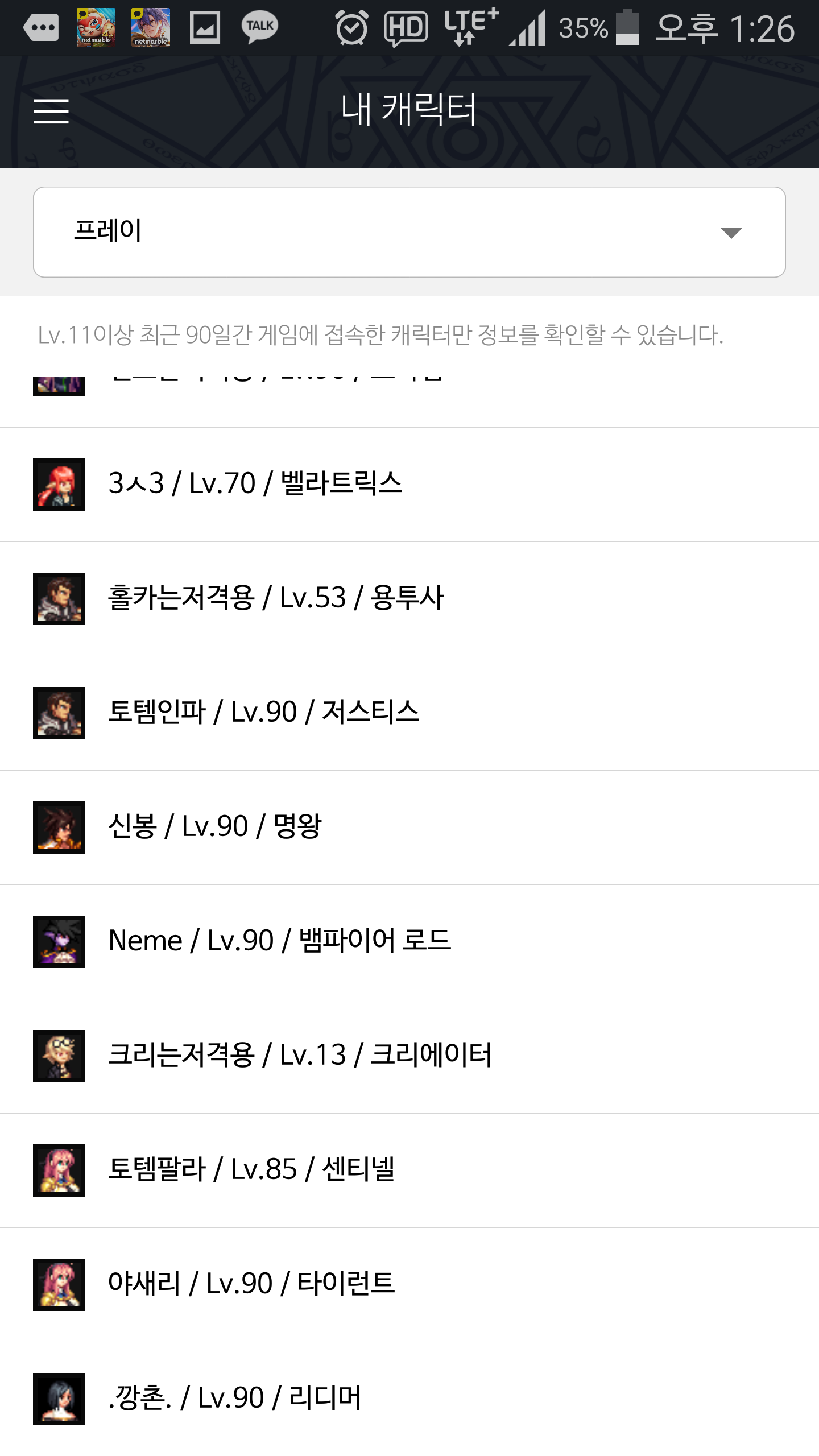
Task: View character 신봉 Lv.90 명왕
Action: [x=215, y=827]
